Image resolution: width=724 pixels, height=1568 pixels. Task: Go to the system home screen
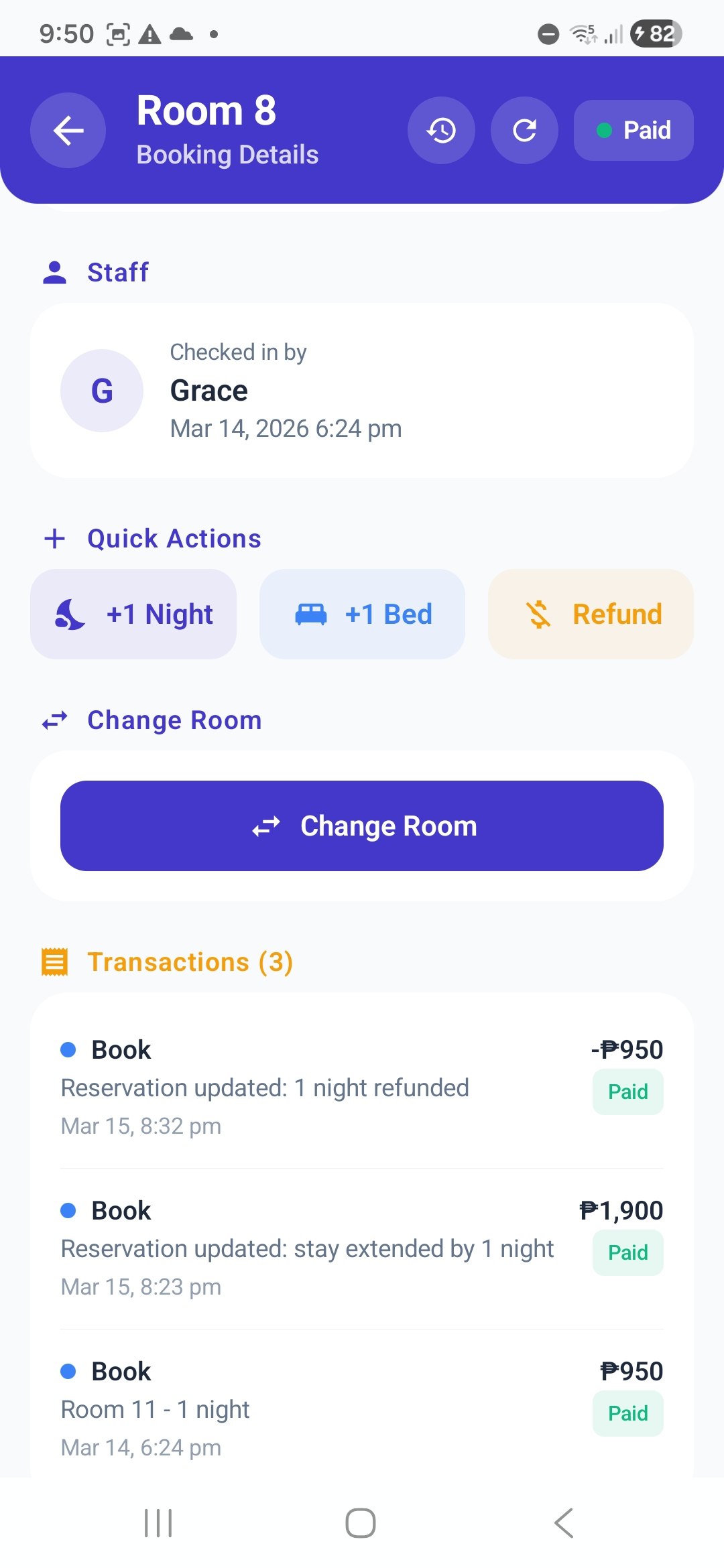pyautogui.click(x=361, y=1523)
